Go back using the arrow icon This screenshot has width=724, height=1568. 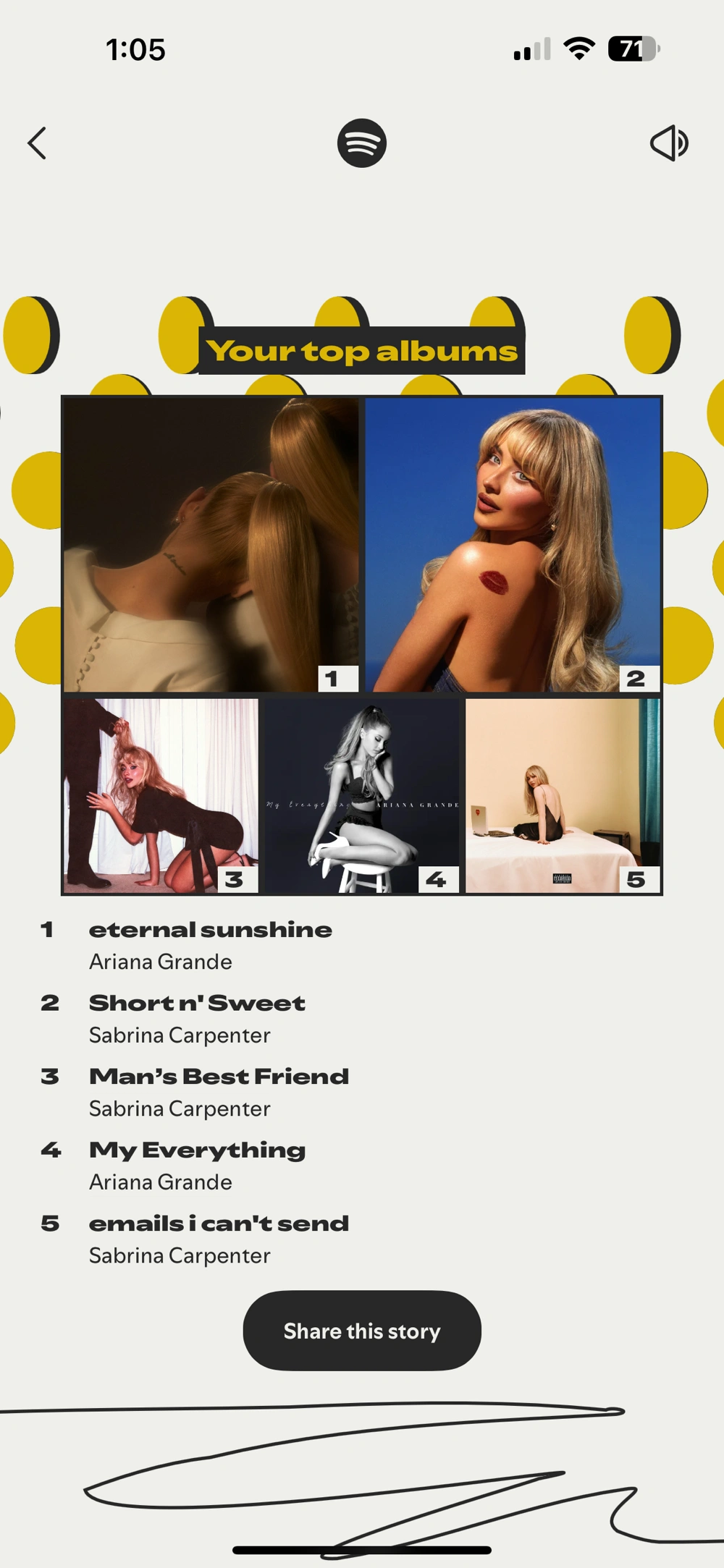[37, 143]
